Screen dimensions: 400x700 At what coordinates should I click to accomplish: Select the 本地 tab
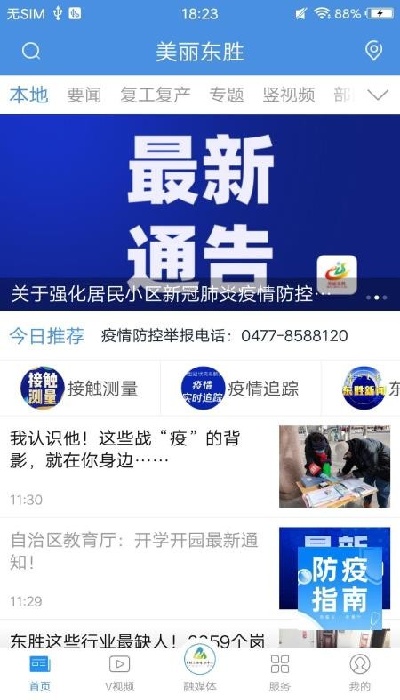[x=29, y=95]
